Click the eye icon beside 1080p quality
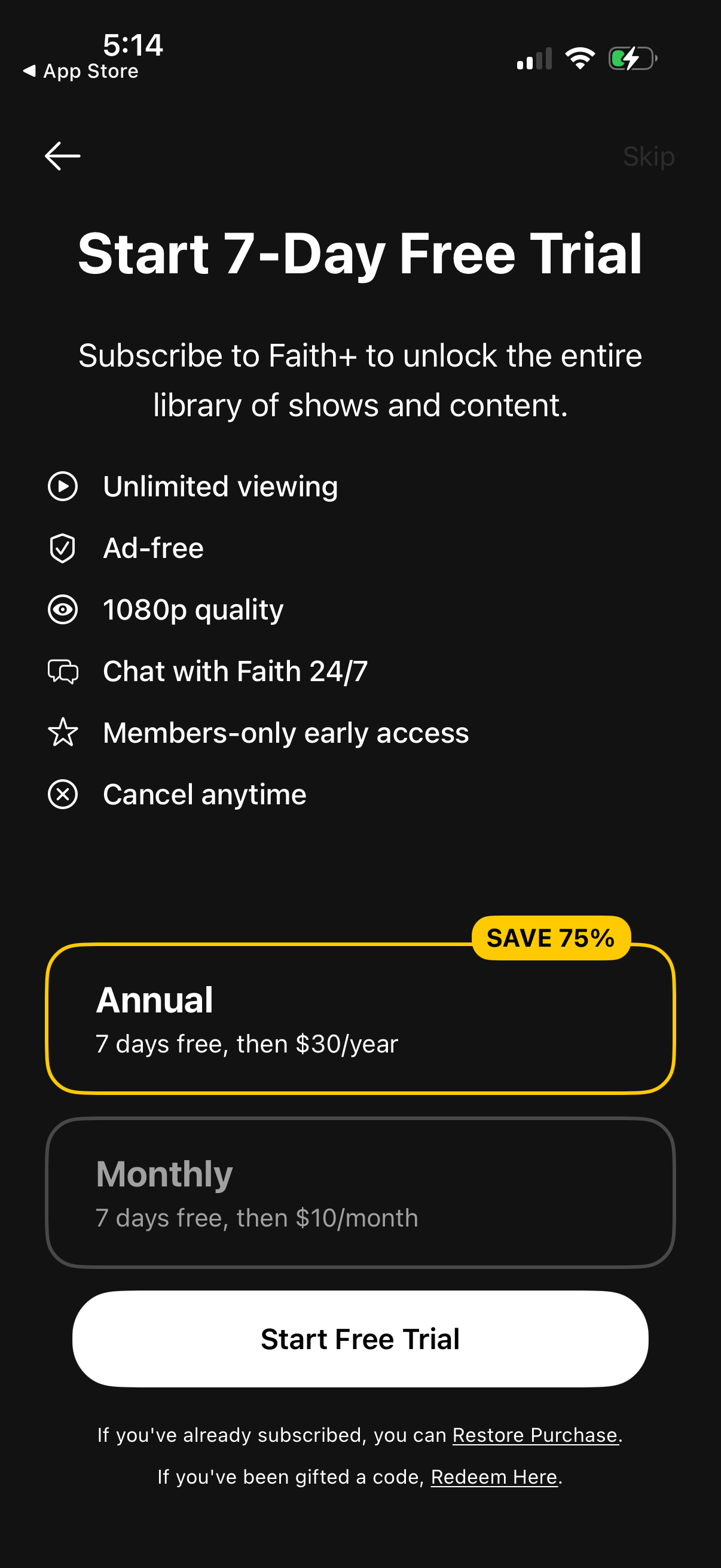 (63, 609)
